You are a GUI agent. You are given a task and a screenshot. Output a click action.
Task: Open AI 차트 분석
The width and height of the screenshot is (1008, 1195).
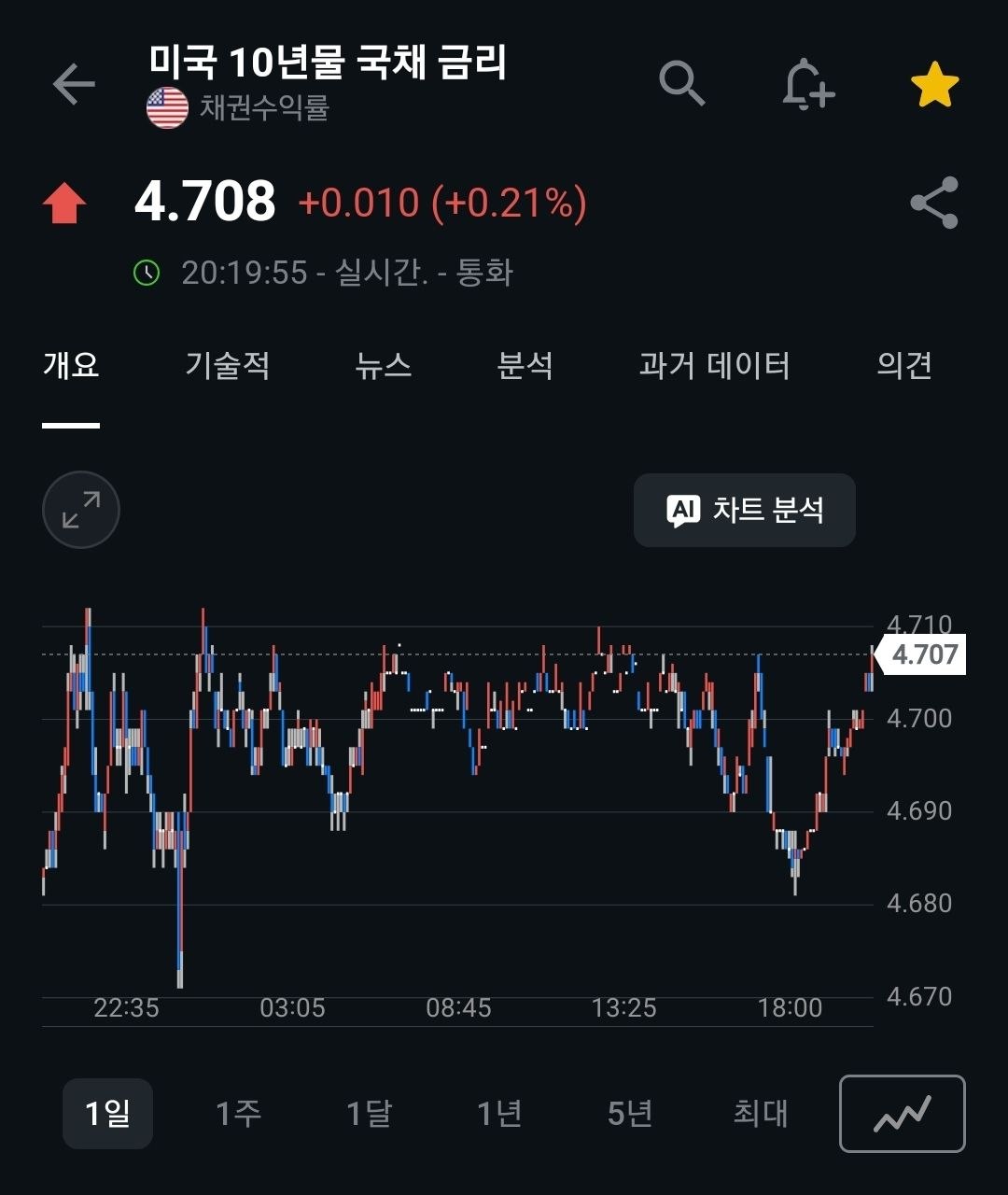[x=745, y=510]
